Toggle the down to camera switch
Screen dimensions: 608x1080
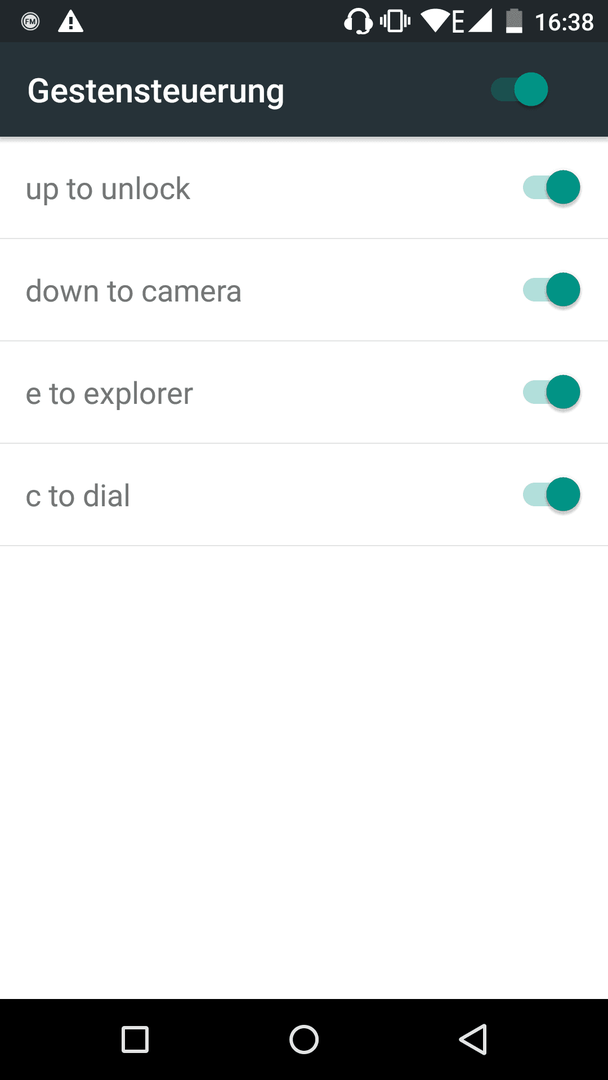(552, 290)
